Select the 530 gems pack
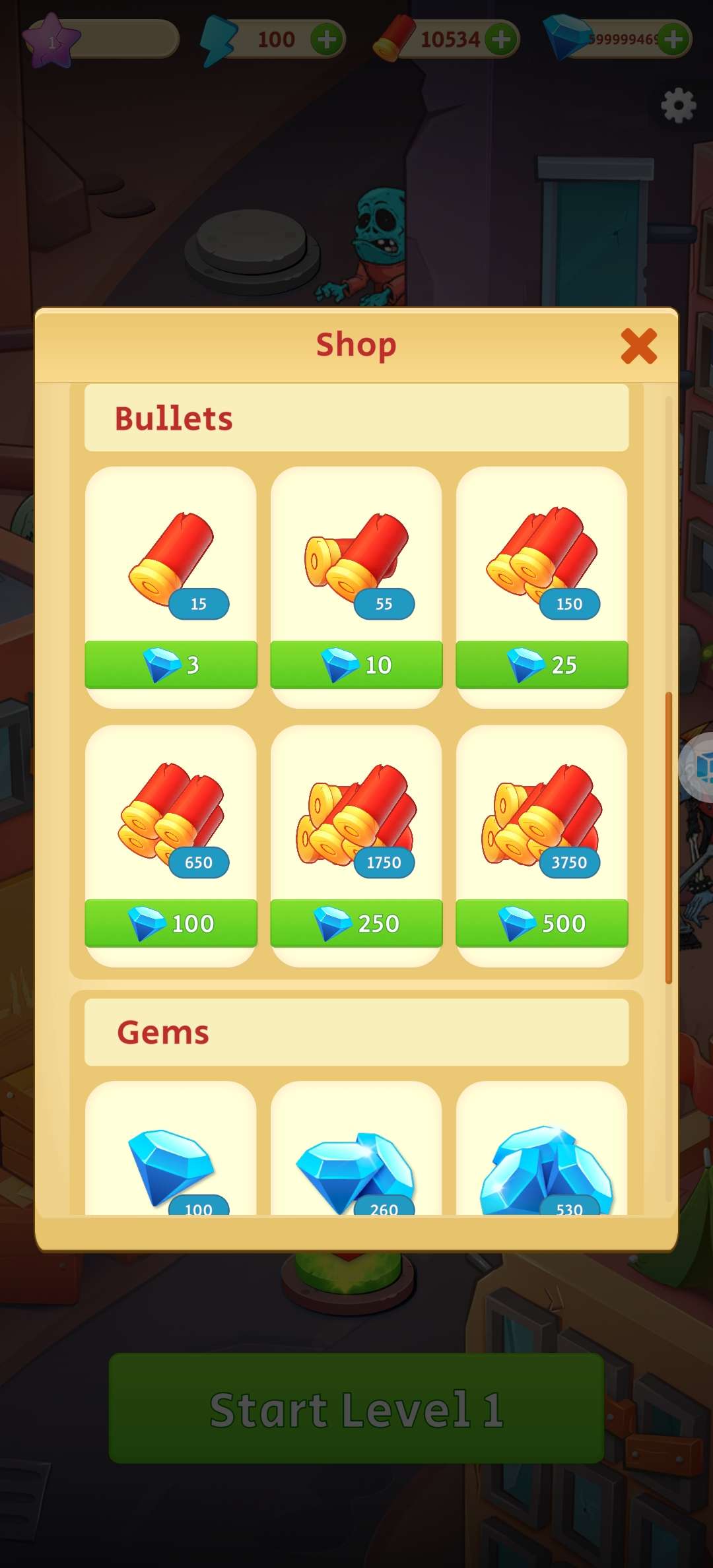This screenshot has height=1568, width=713. click(x=541, y=1155)
